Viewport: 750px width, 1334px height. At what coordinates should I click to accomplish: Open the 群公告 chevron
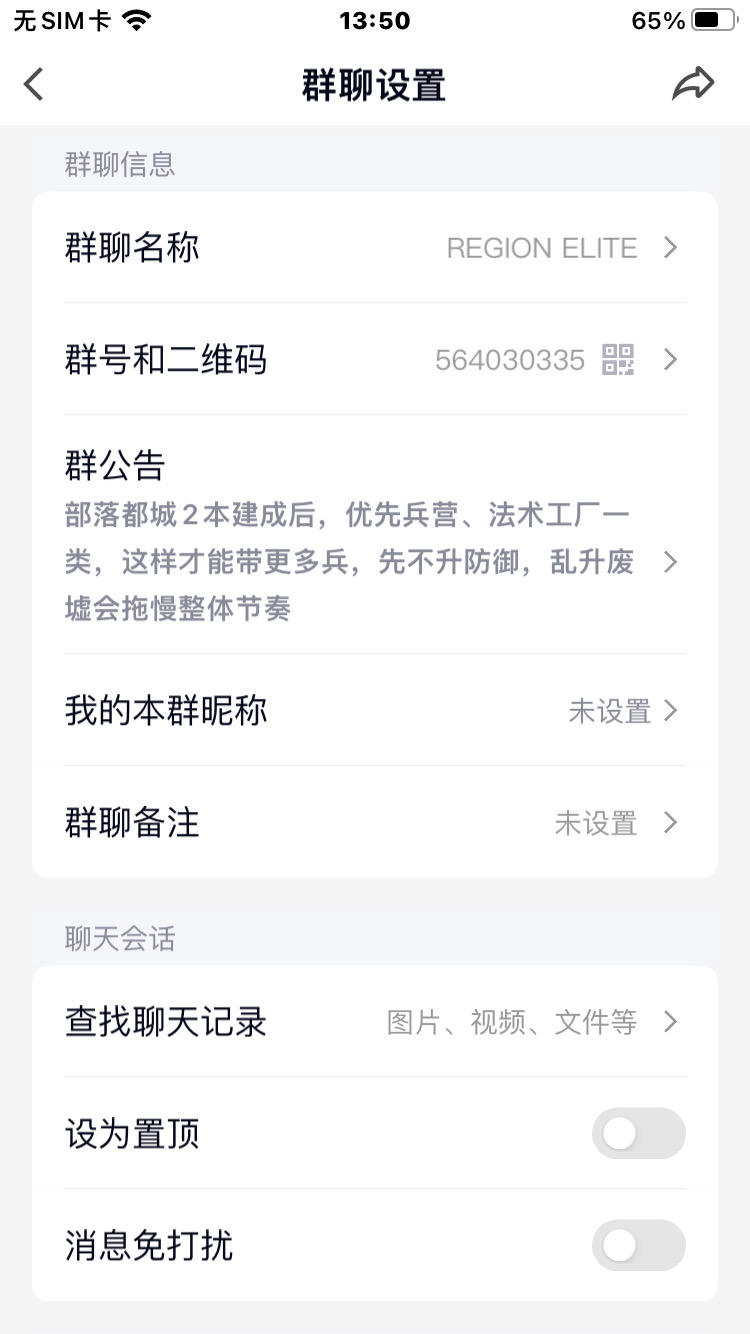coord(670,562)
